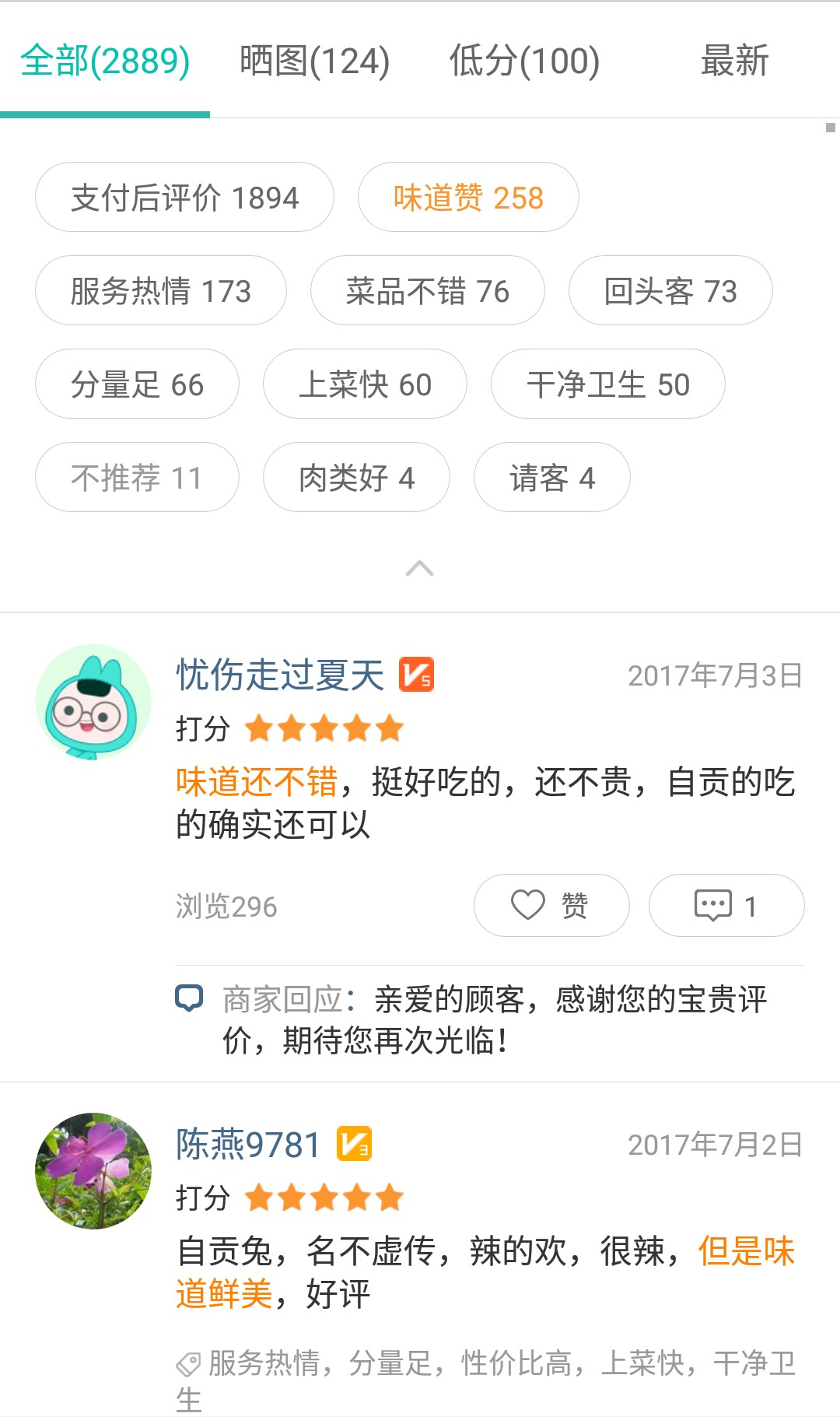Screen dimensions: 840x1417
Task: Show reviews tagged 不推荐 11
Action: [x=137, y=478]
